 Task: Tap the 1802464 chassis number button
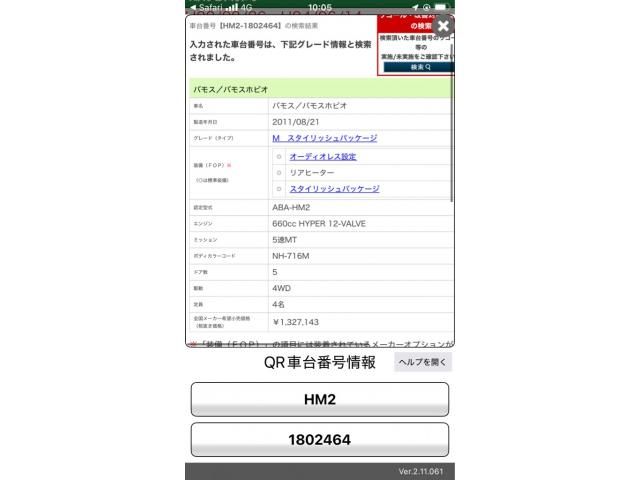coord(320,440)
